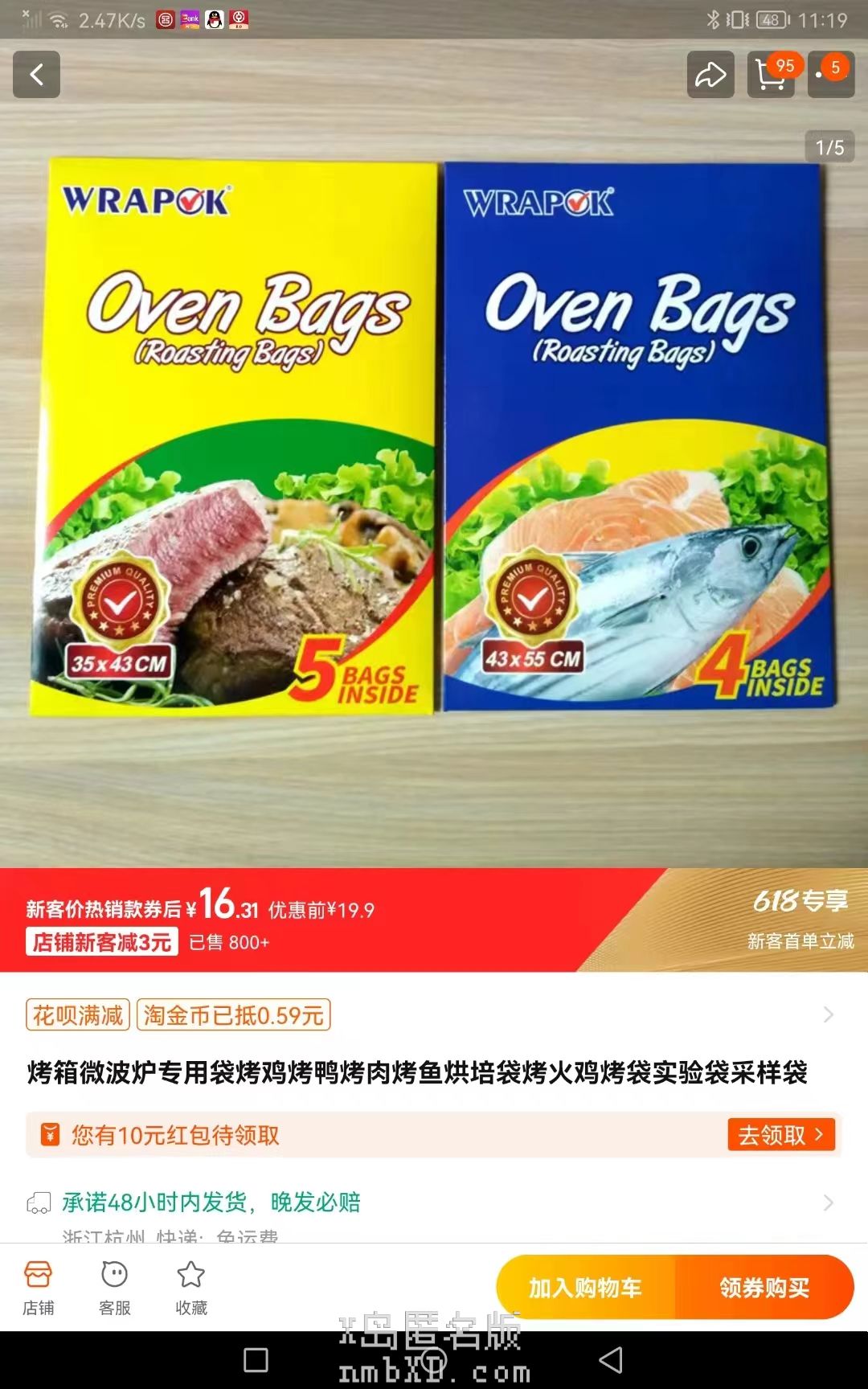This screenshot has width=868, height=1389.
Task: Visit the 店铺 store page
Action: (x=39, y=1287)
